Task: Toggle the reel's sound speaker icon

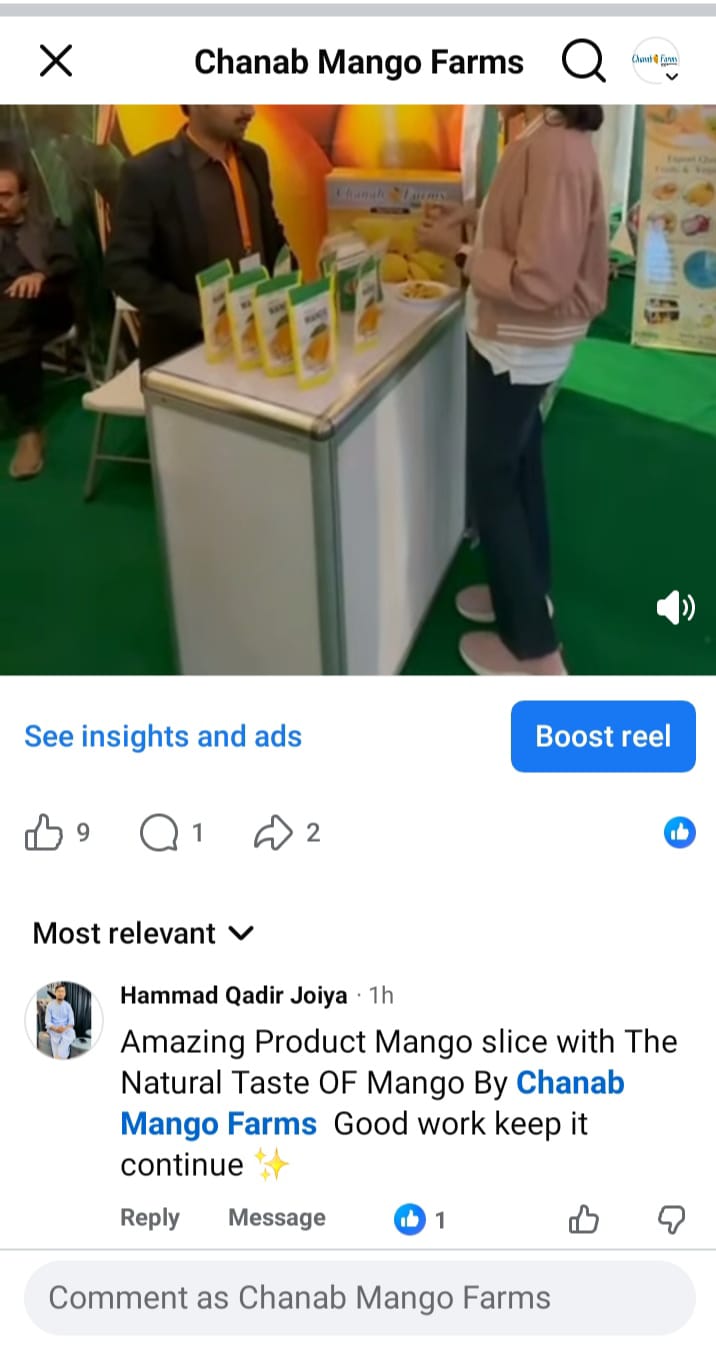Action: (x=675, y=607)
